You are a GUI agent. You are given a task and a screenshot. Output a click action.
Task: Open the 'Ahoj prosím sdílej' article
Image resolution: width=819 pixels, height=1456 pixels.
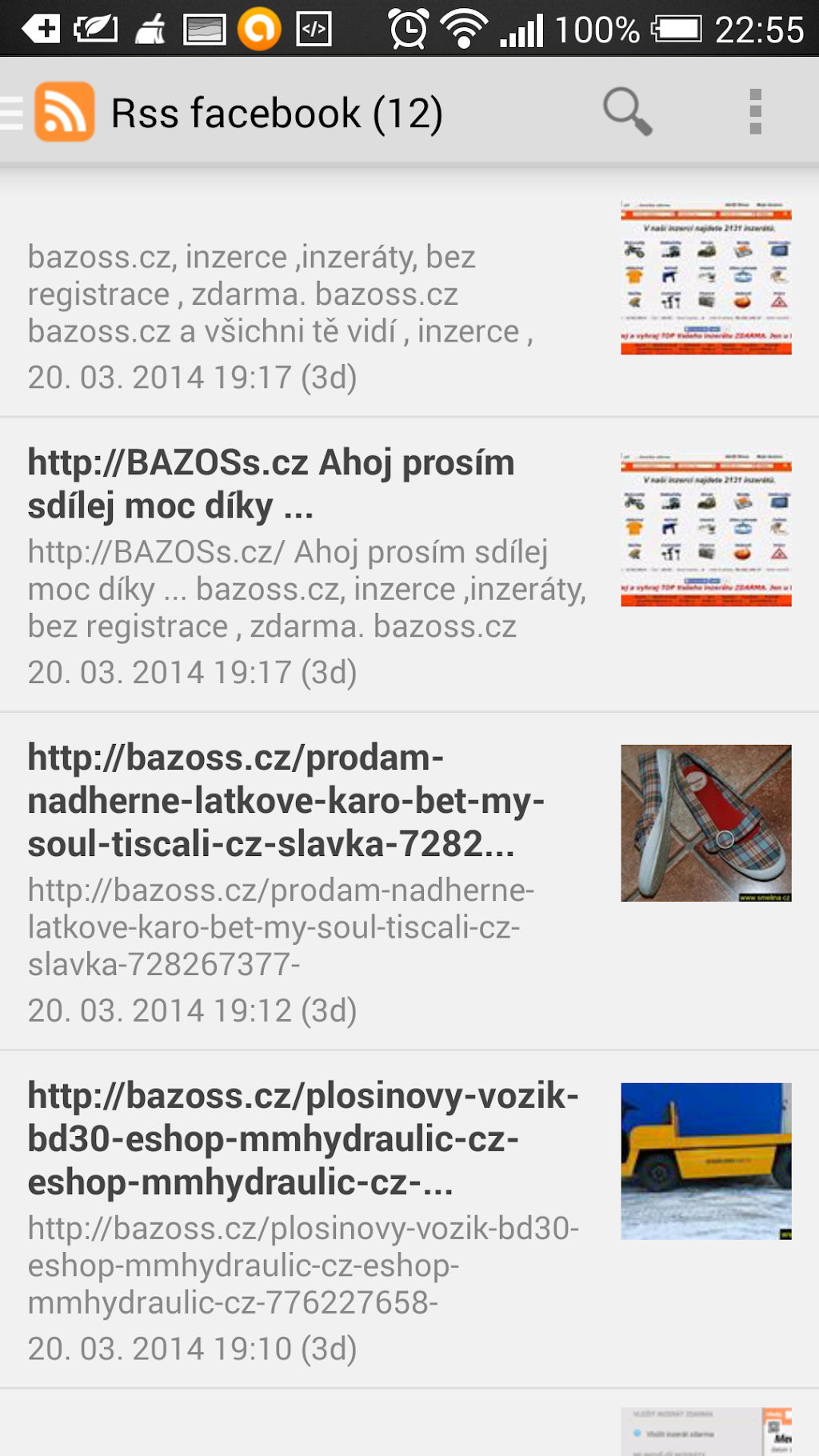pos(409,565)
